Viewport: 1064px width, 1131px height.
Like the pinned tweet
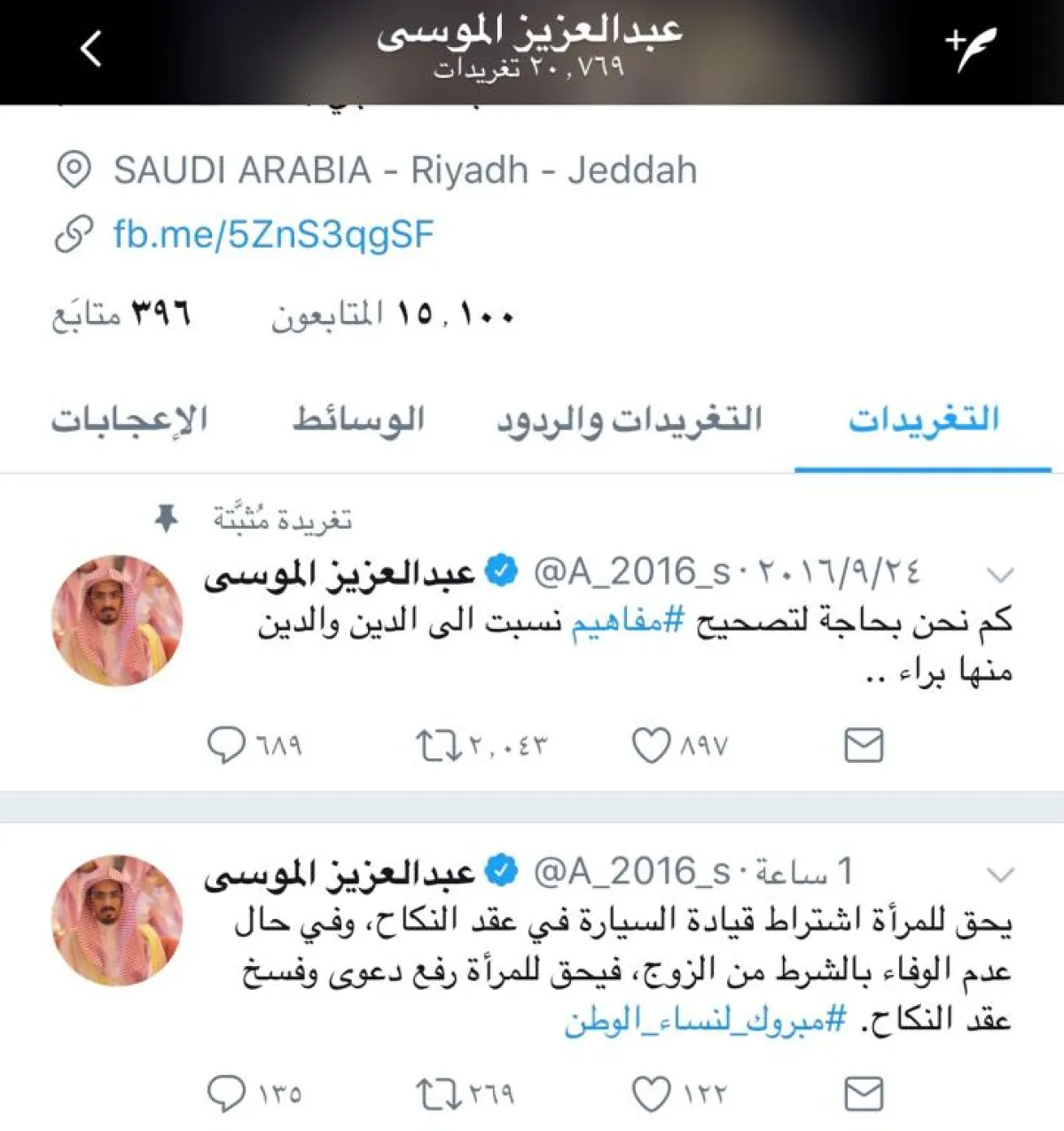[x=651, y=745]
